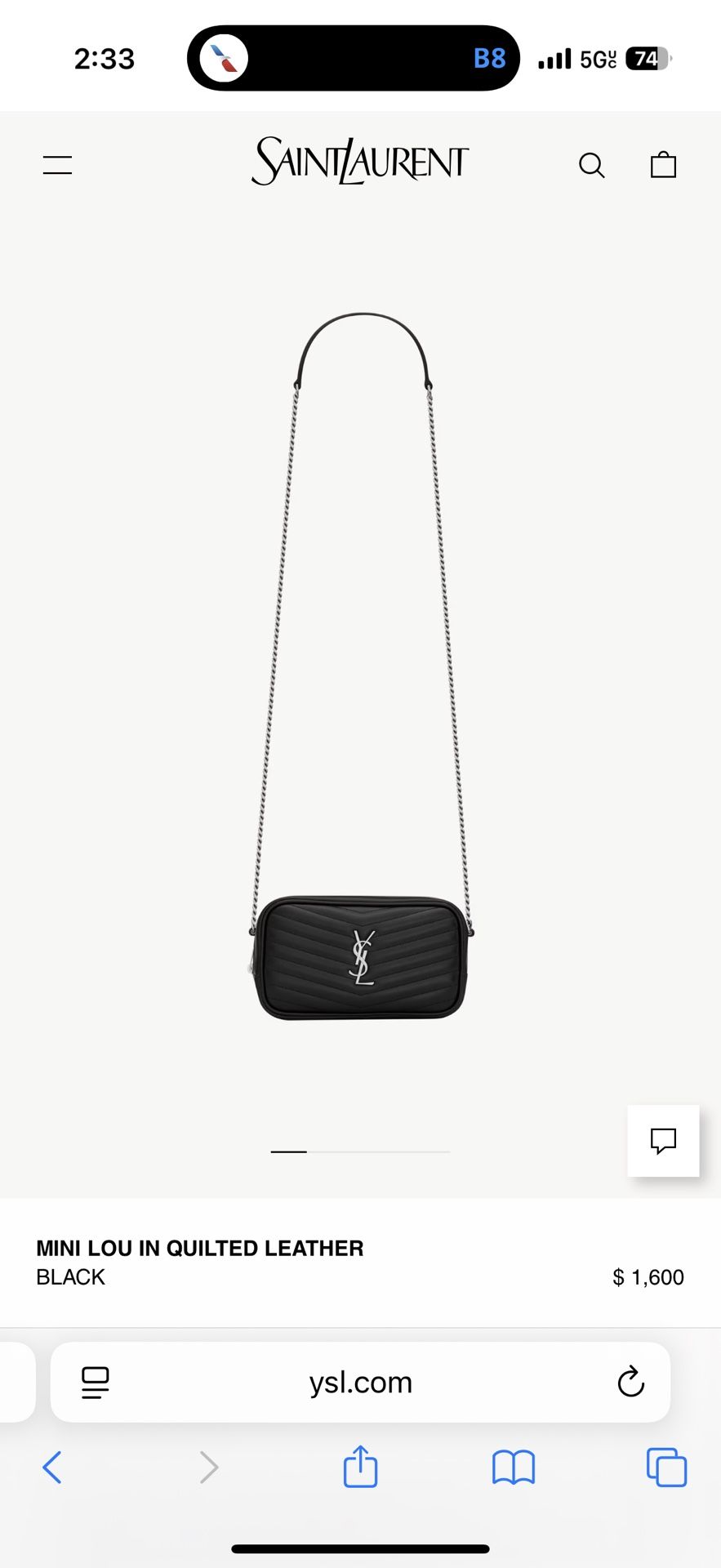Viewport: 721px width, 1568px height.
Task: Tap the ysl.com address bar
Action: pos(360,1382)
